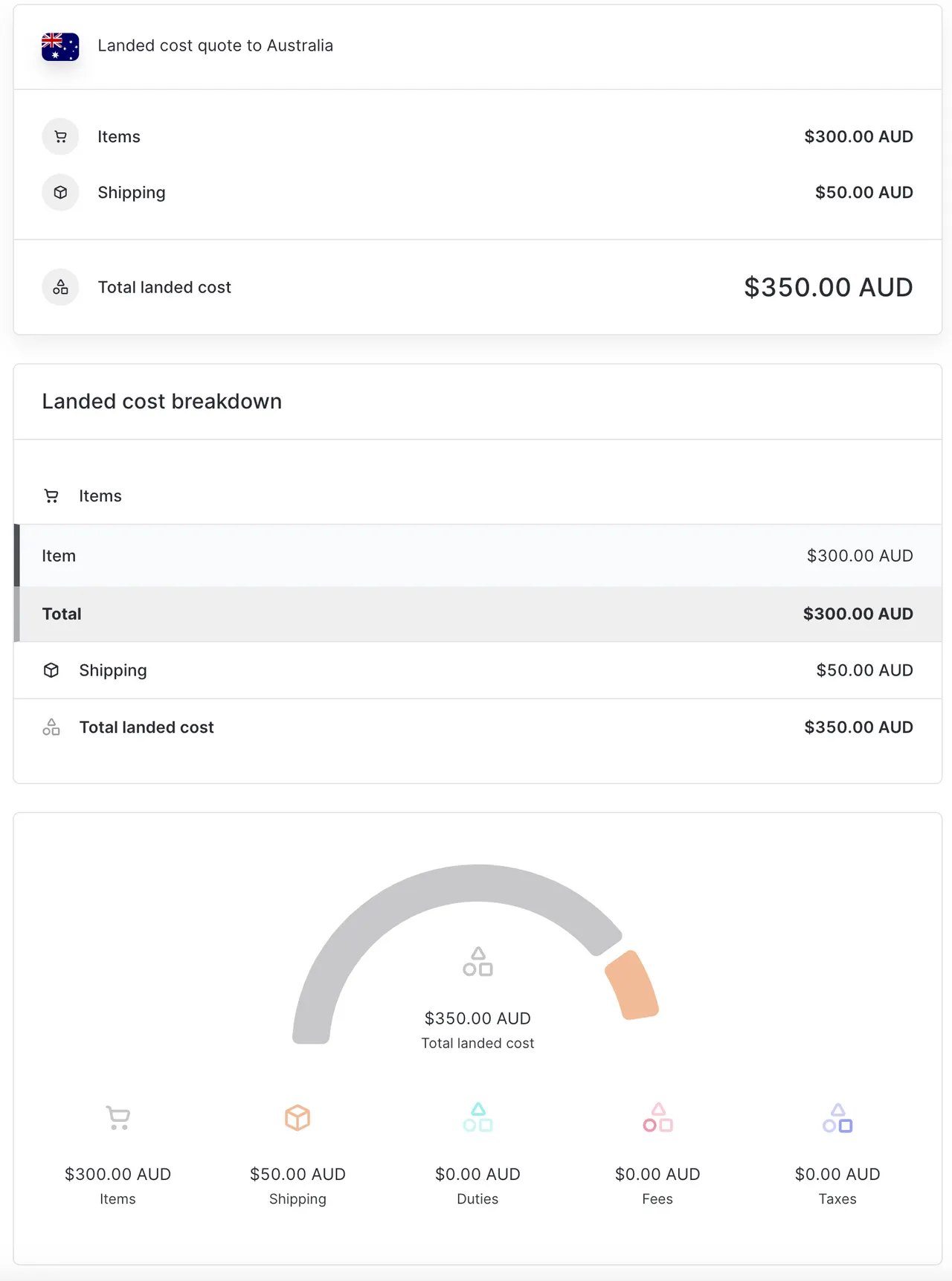Image resolution: width=952 pixels, height=1281 pixels.
Task: Click the Australia flag icon
Action: click(x=60, y=46)
